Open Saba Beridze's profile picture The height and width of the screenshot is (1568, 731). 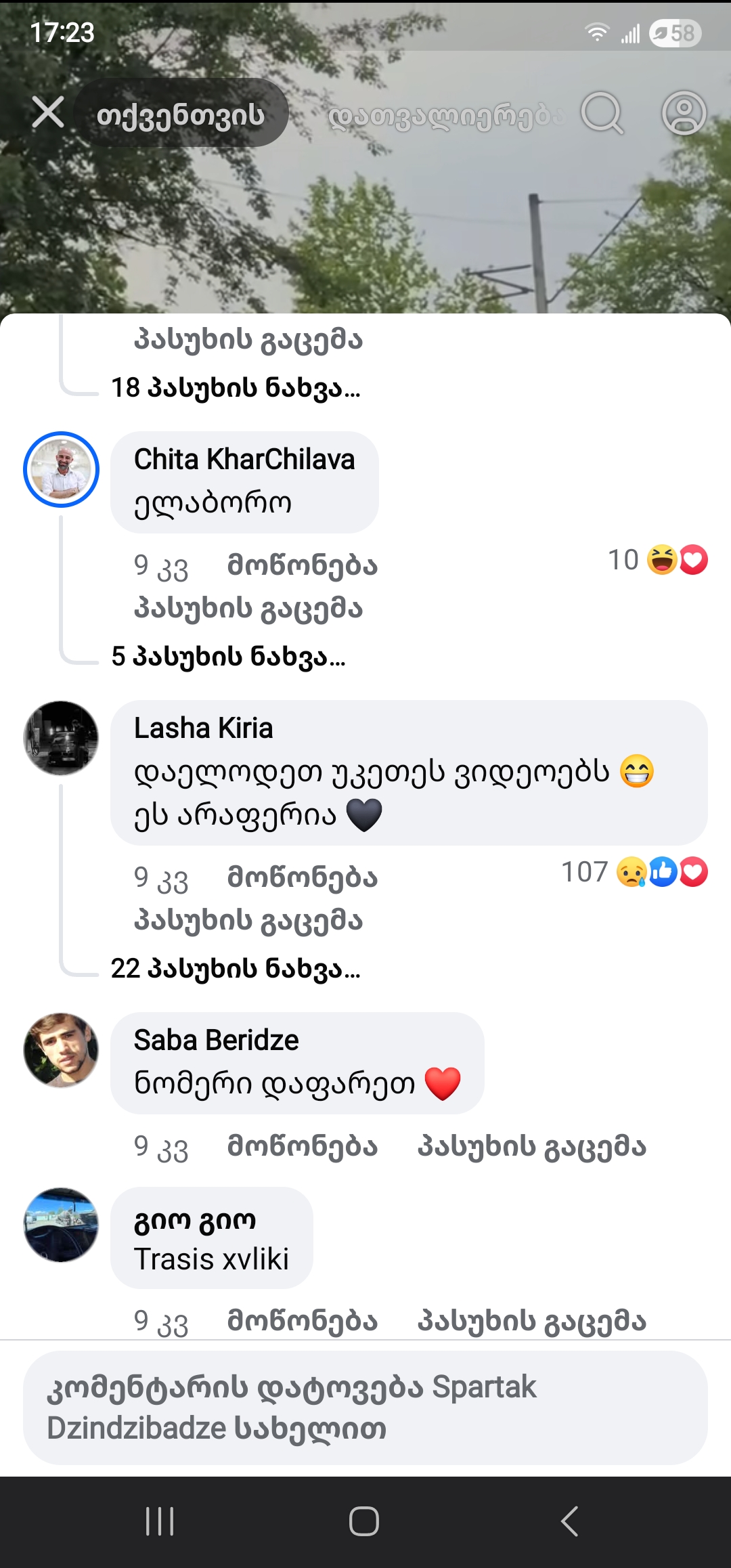click(61, 1053)
